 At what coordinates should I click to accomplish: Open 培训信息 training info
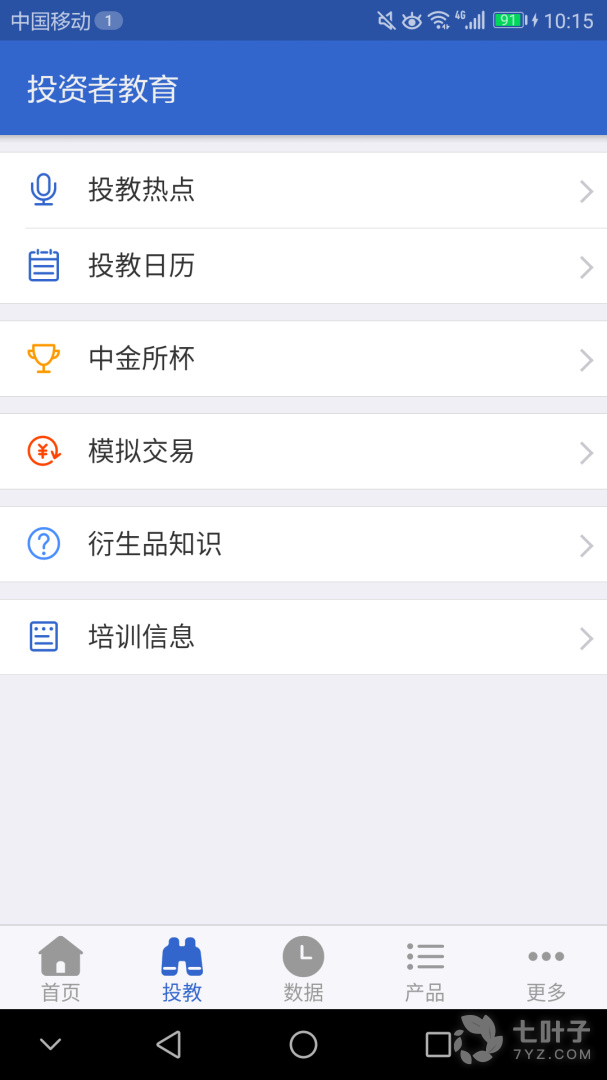point(303,637)
